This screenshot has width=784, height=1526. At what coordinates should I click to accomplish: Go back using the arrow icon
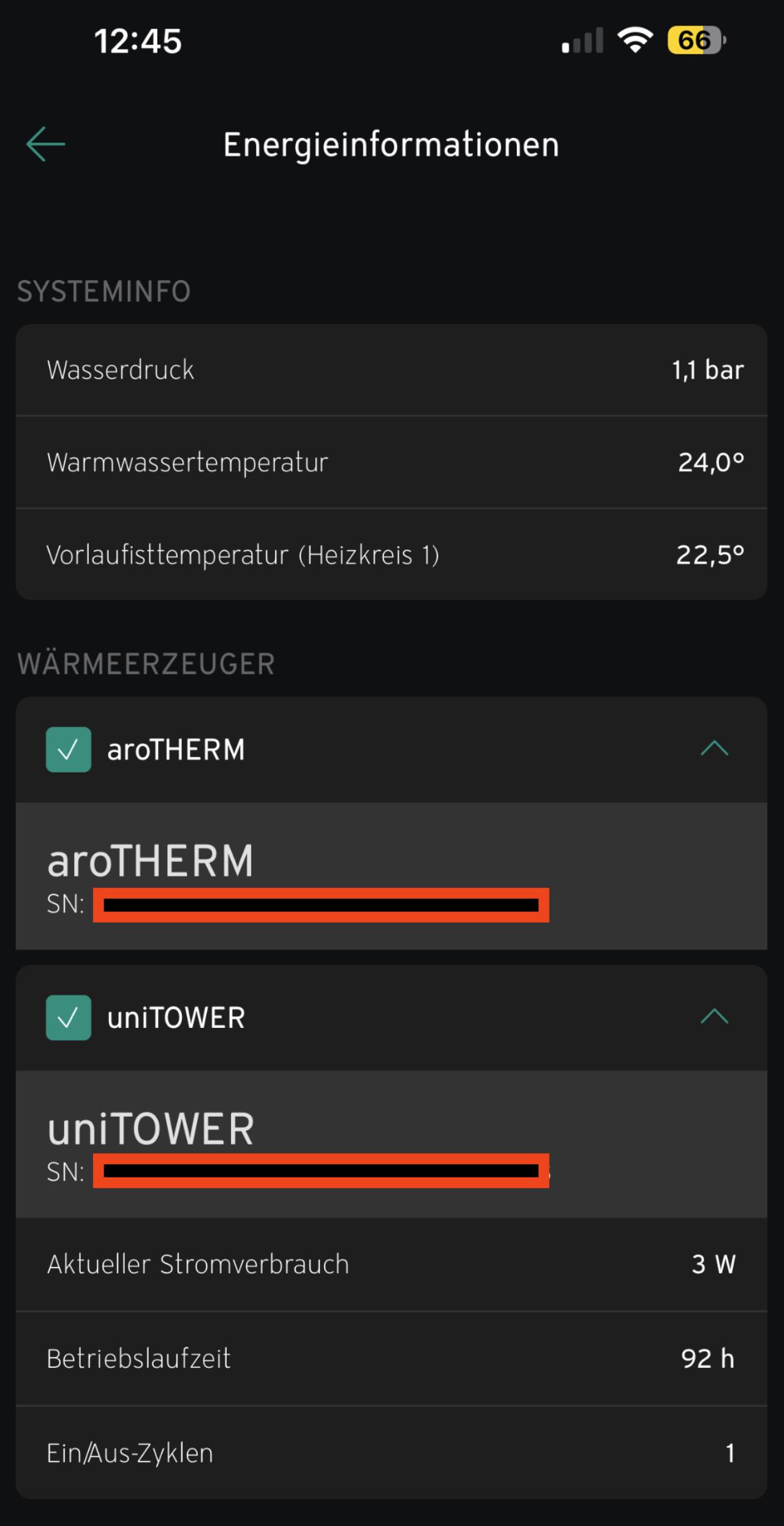pos(45,145)
